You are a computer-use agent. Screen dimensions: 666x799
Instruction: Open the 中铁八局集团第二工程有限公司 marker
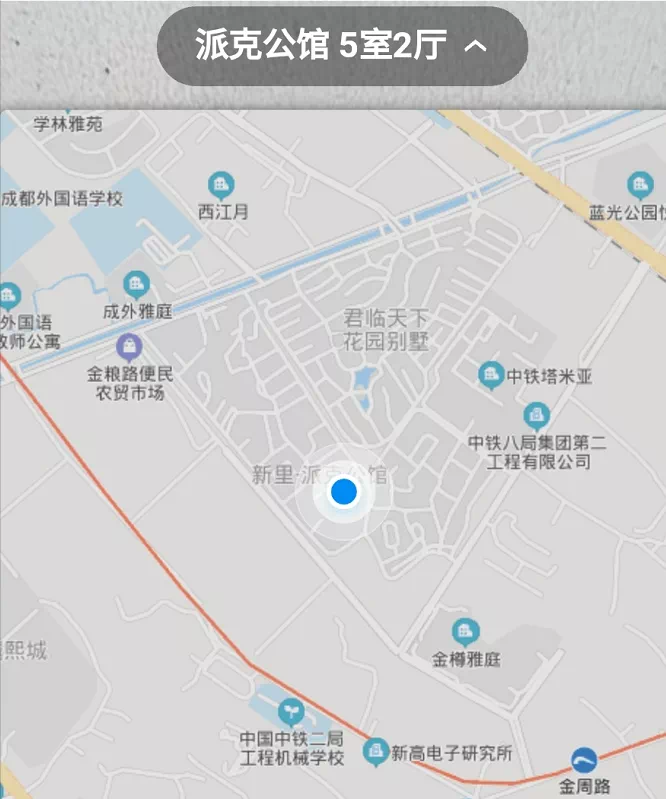[537, 415]
